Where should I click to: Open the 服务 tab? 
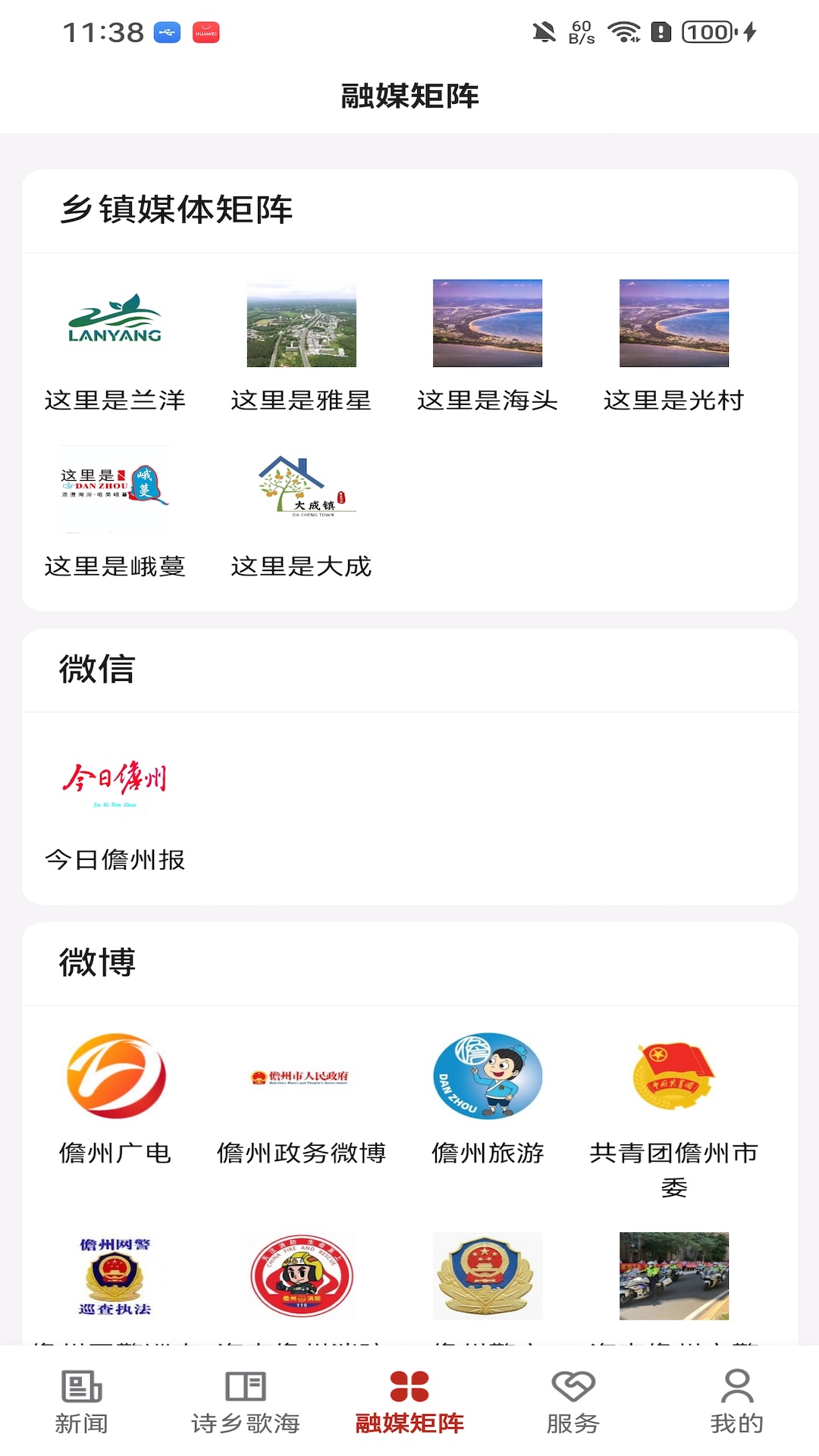pos(573,1408)
